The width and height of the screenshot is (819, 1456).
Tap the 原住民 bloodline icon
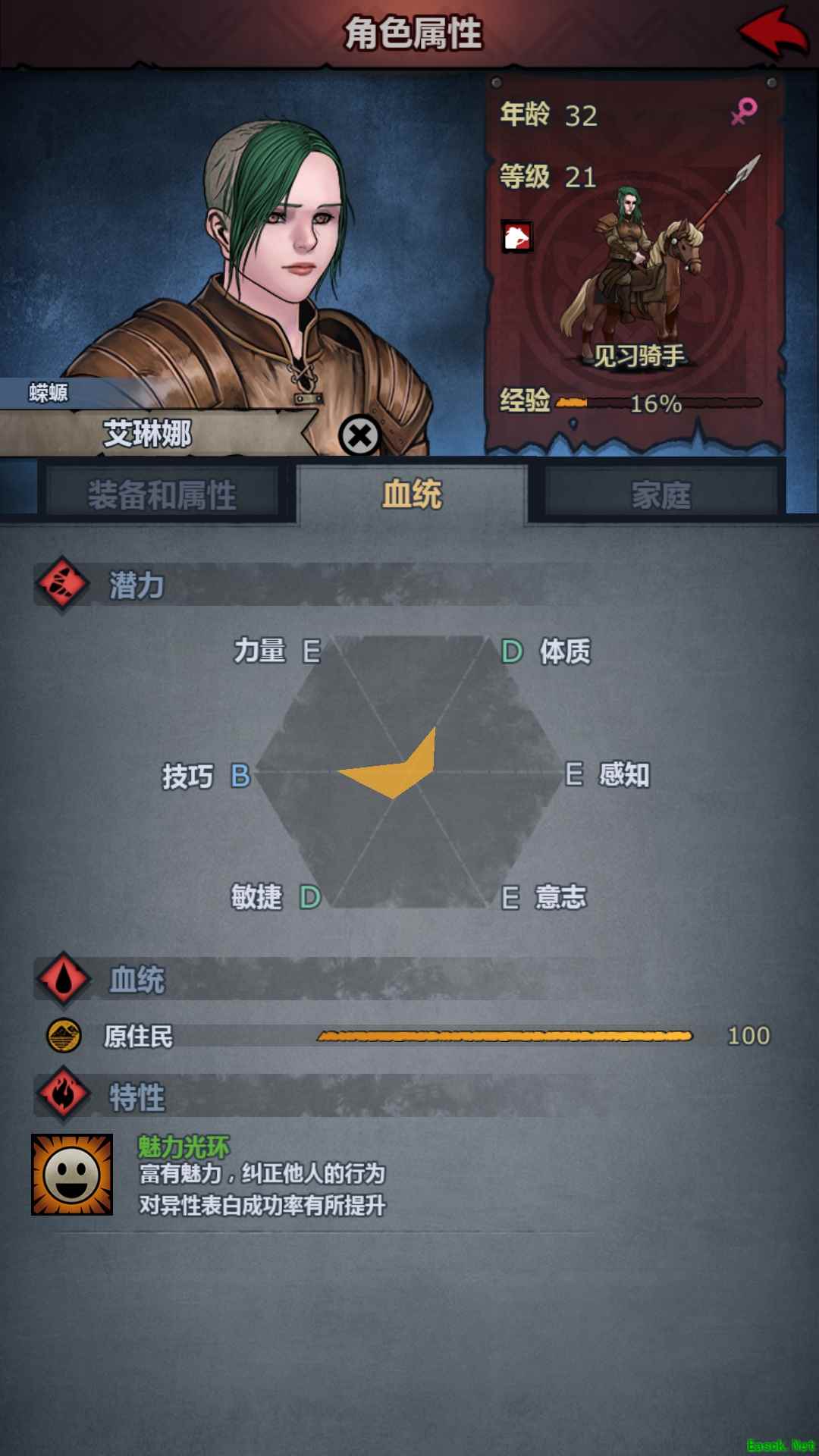(64, 1035)
